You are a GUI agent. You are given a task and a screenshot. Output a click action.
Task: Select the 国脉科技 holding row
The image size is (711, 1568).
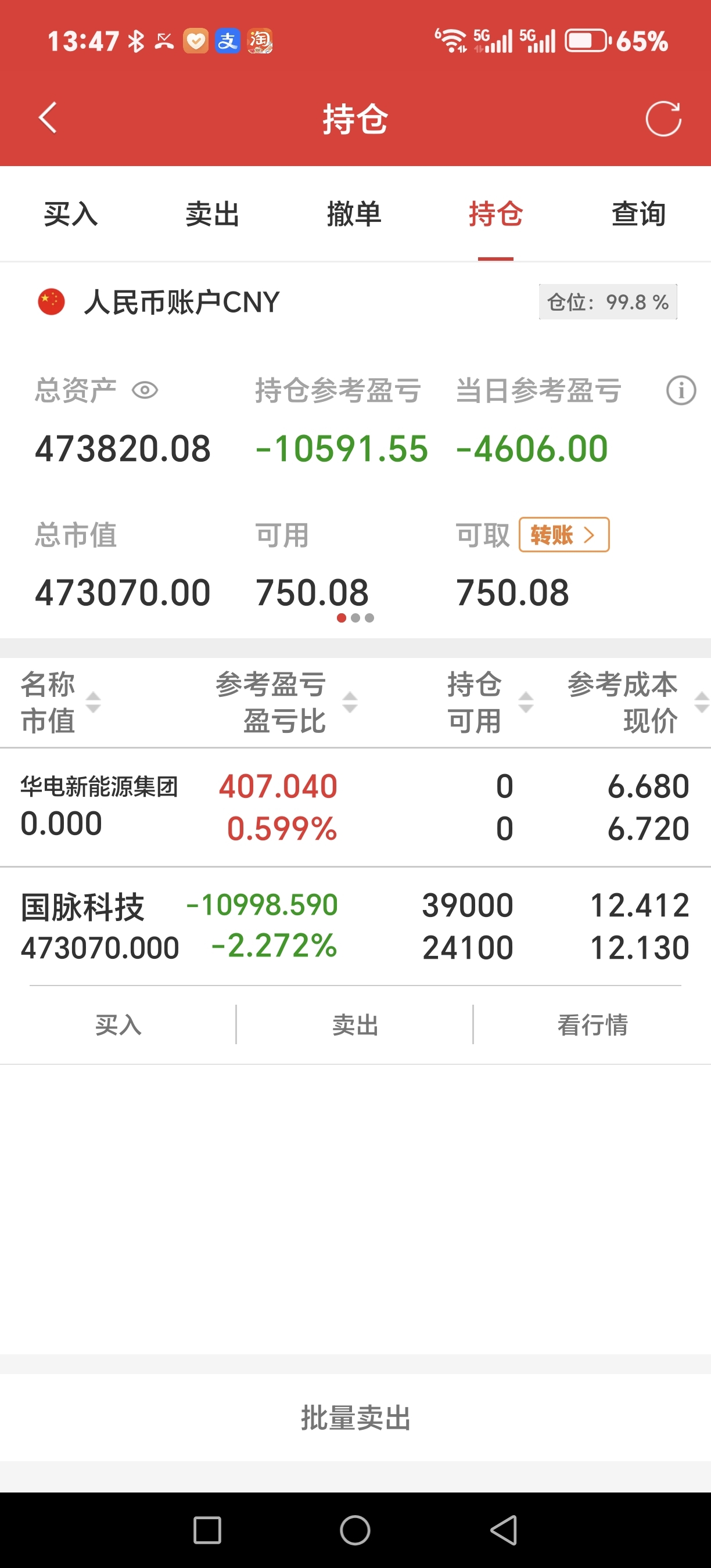click(x=355, y=926)
